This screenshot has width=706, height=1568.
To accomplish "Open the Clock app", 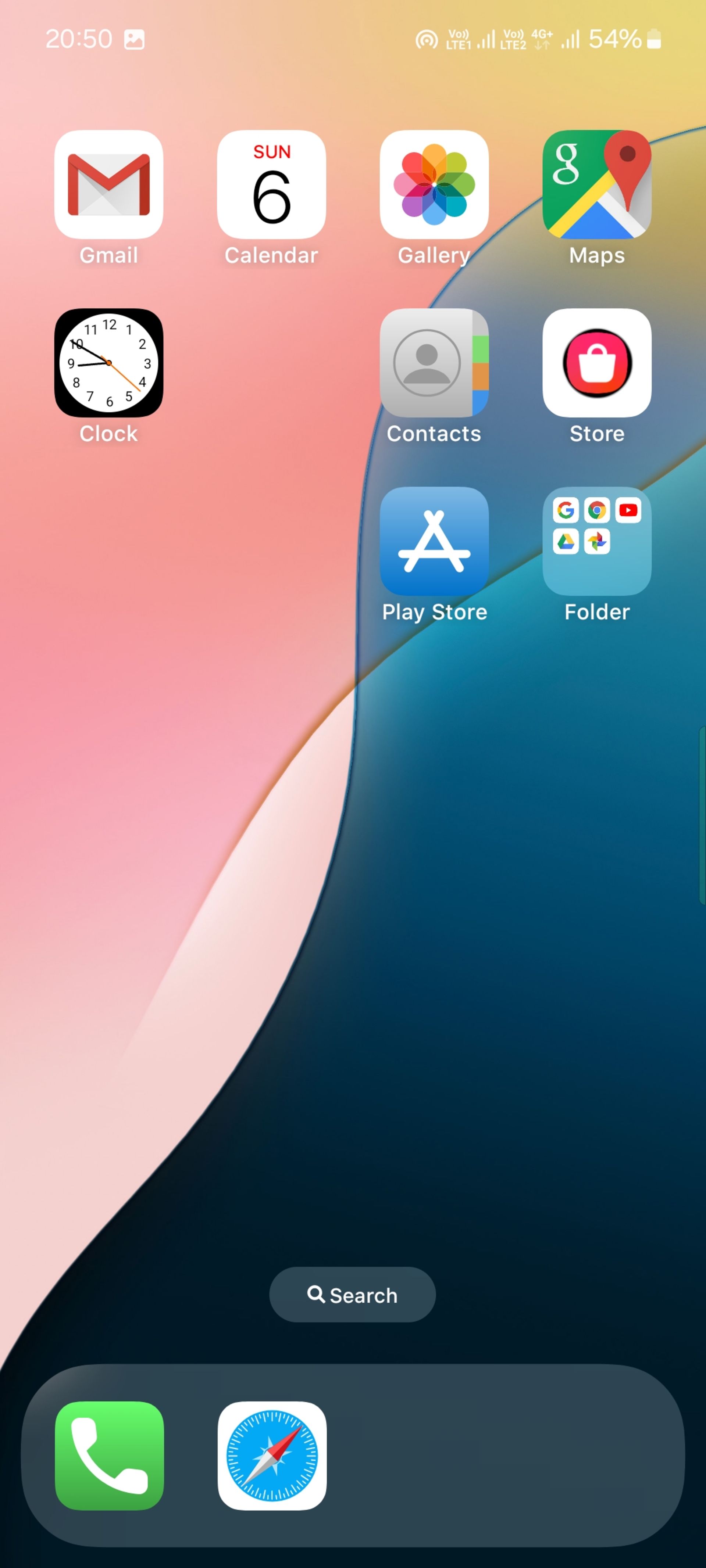I will 108,363.
